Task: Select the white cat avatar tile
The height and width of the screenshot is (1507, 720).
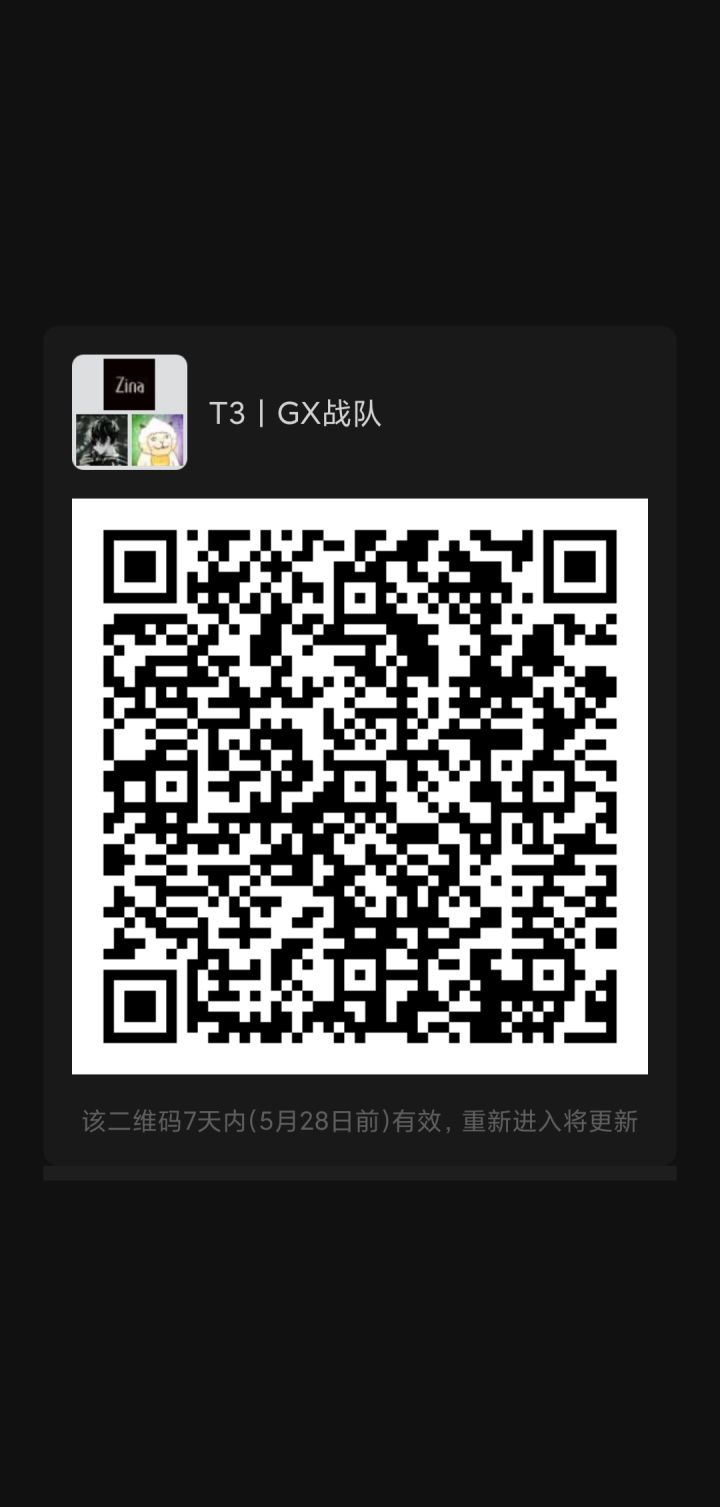Action: [x=158, y=440]
